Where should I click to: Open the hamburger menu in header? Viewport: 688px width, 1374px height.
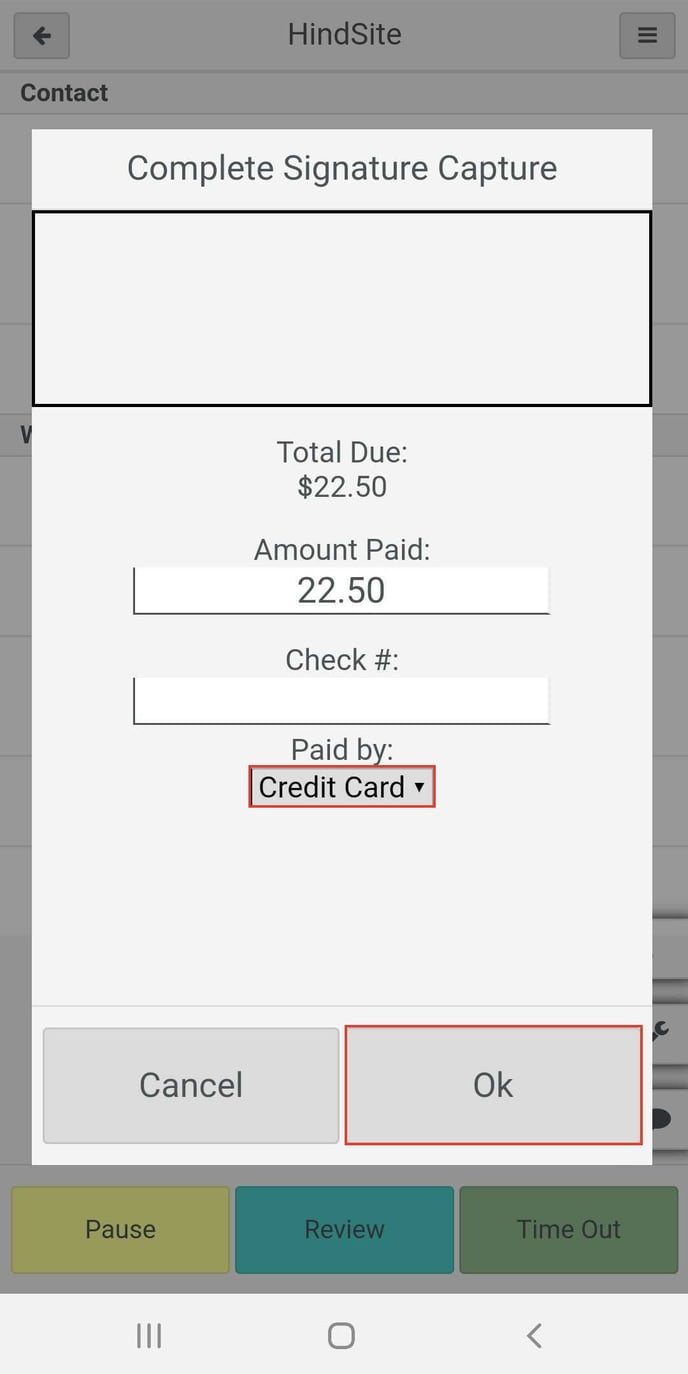pyautogui.click(x=647, y=36)
